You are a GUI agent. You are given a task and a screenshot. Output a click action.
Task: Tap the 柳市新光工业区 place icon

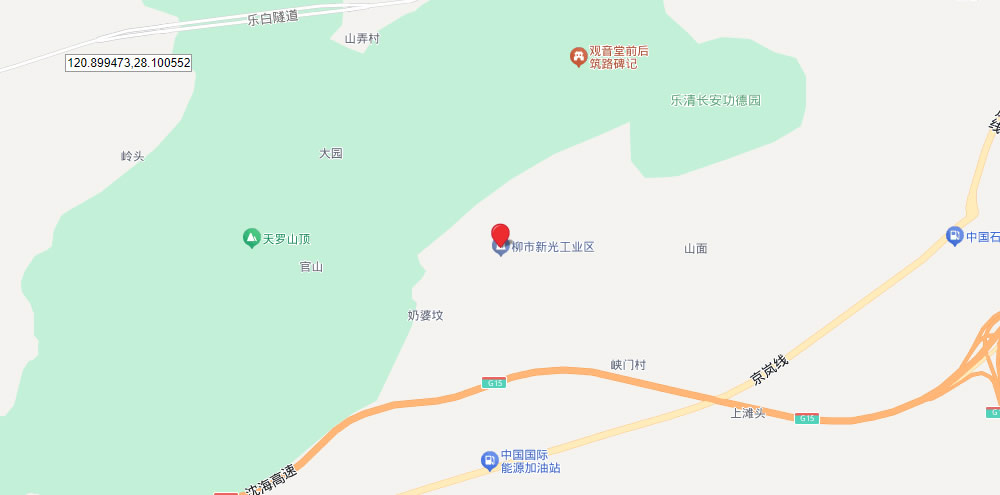point(501,249)
